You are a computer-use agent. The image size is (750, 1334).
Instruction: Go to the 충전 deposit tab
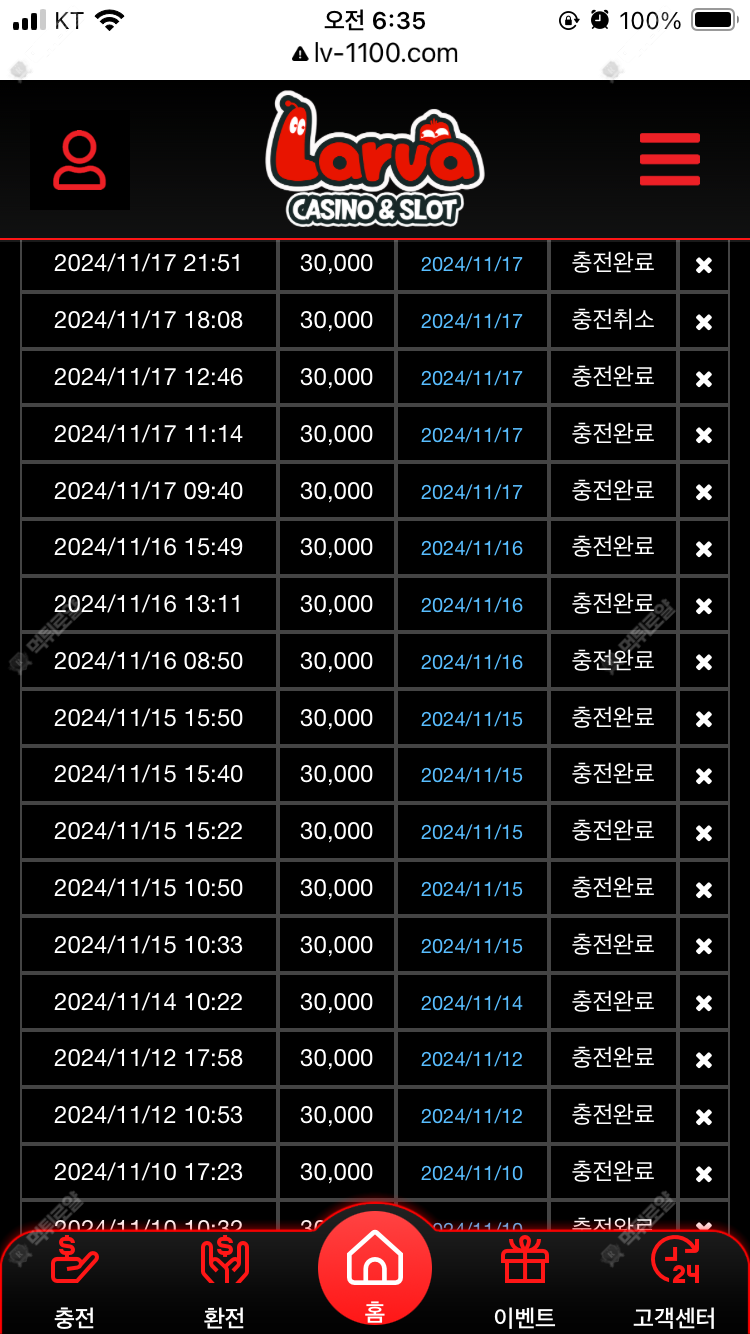(75, 1281)
